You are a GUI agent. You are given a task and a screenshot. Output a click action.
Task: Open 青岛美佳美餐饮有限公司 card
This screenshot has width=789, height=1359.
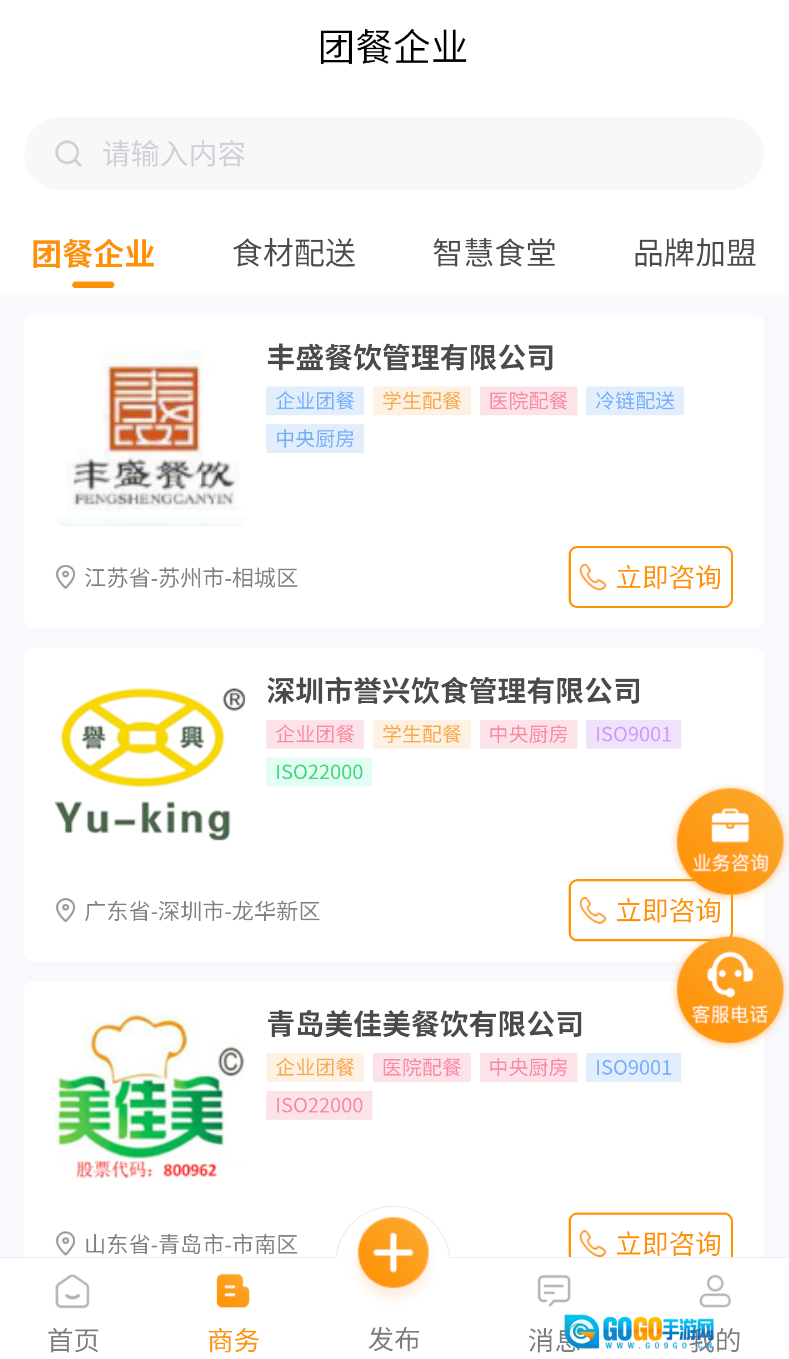425,1024
